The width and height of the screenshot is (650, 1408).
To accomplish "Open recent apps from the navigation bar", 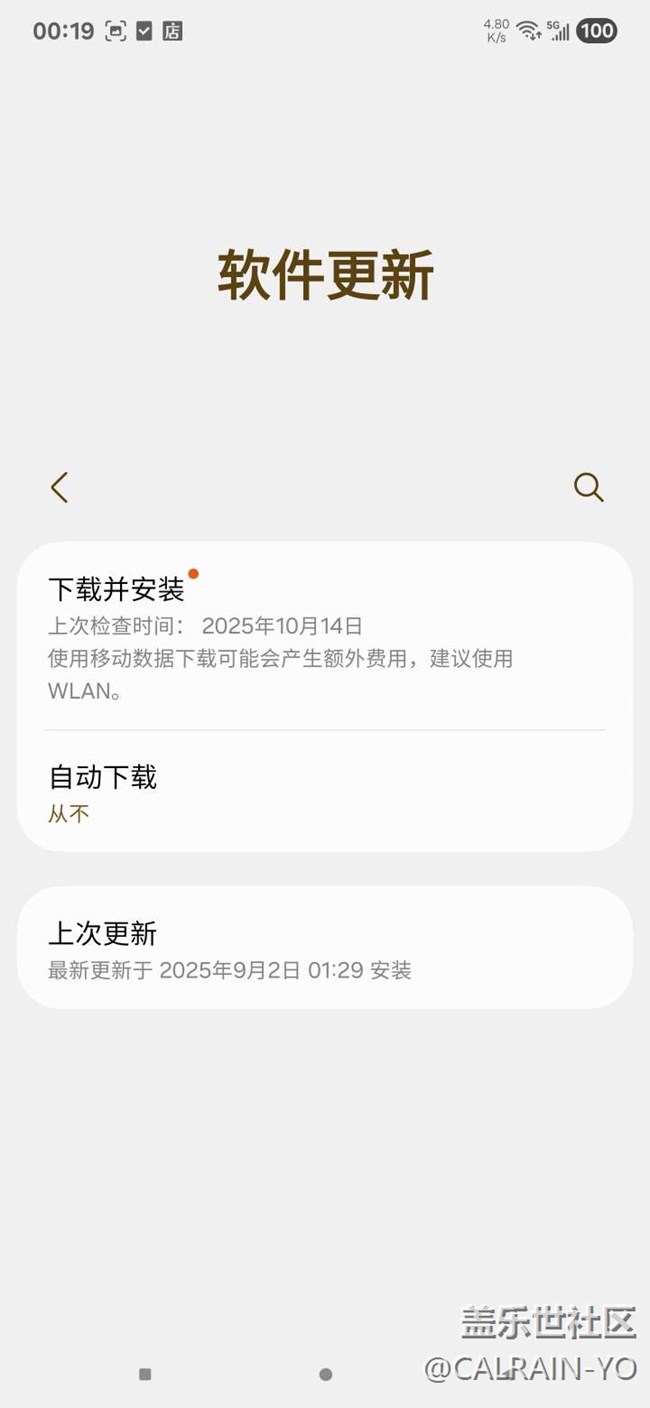I will pyautogui.click(x=145, y=1375).
